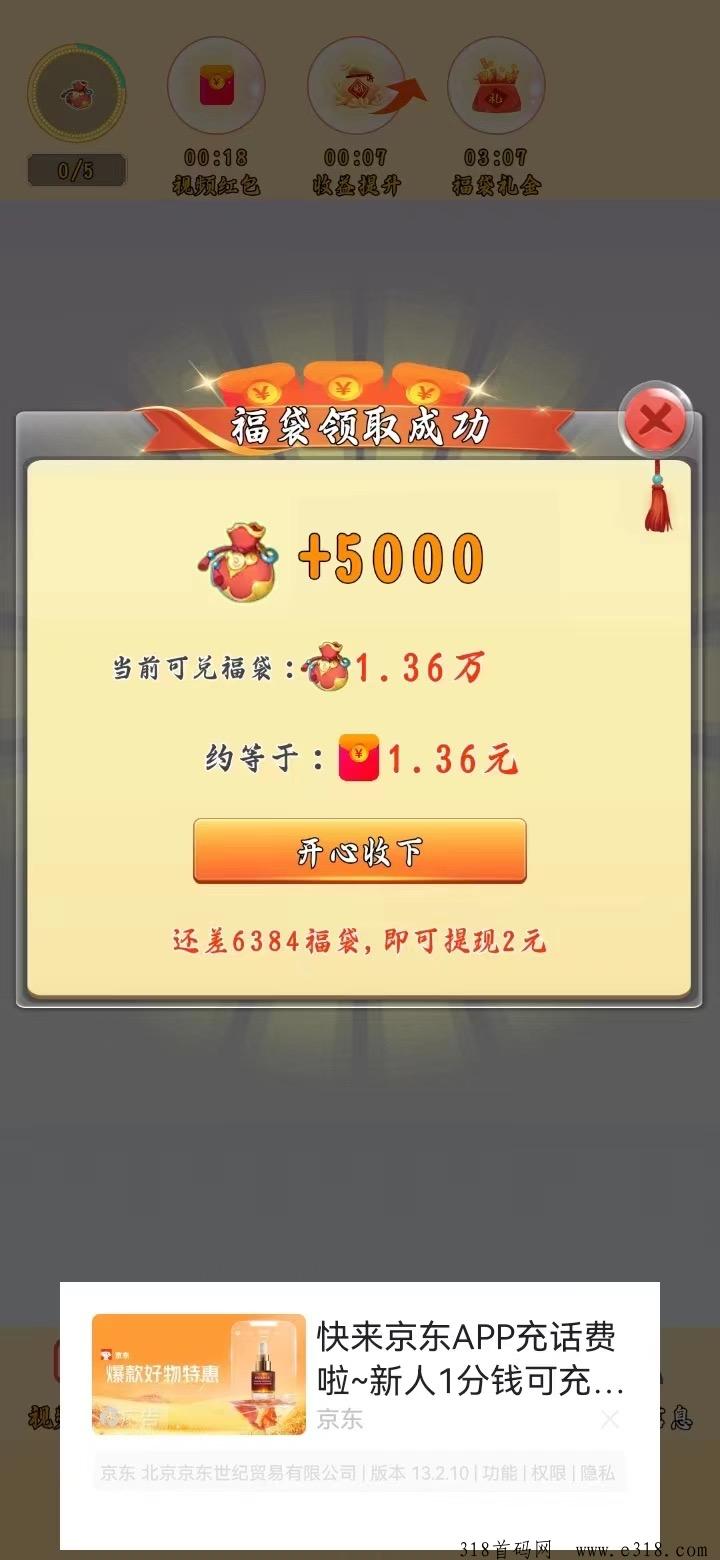Close the 福袋领取成功 popup with the red X

655,420
